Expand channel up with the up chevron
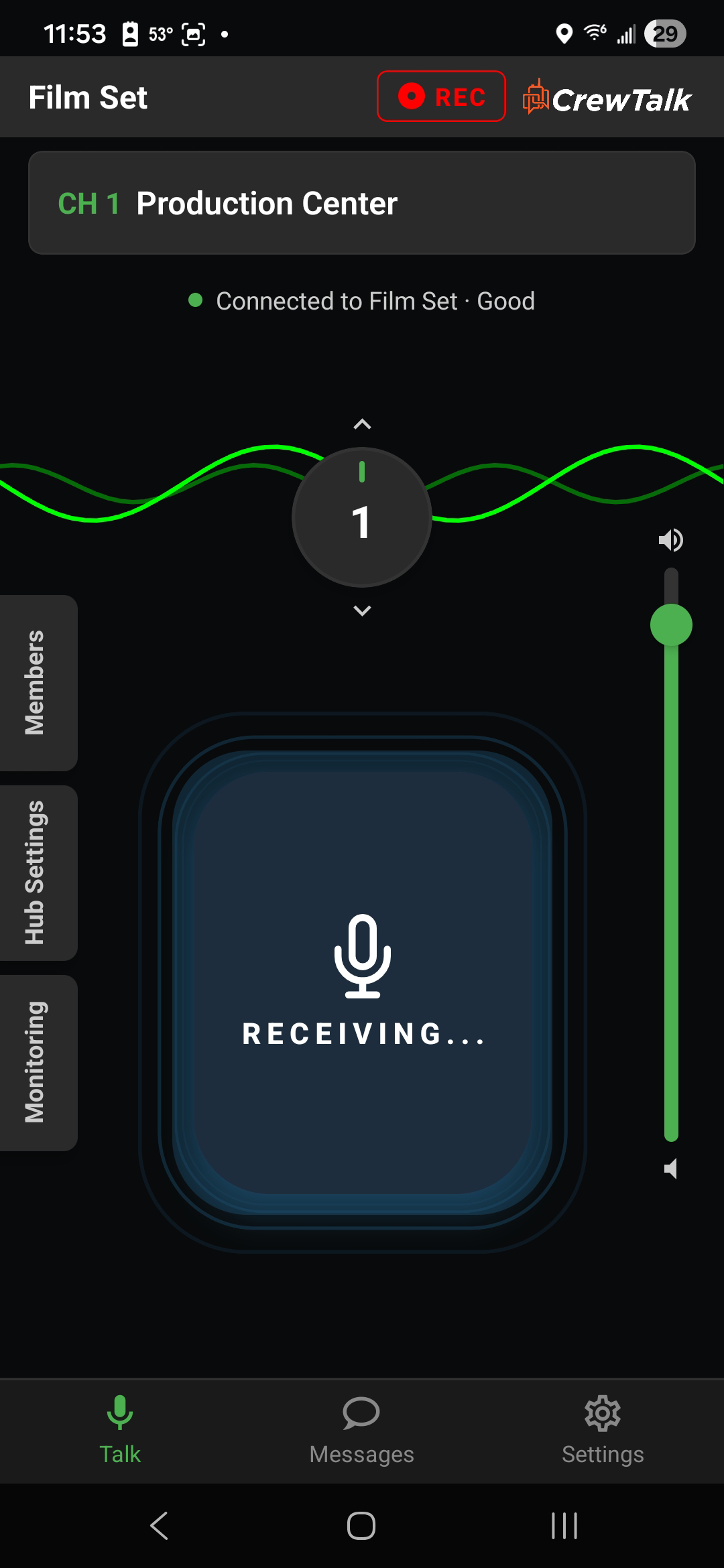Image resolution: width=724 pixels, height=1568 pixels. point(361,423)
